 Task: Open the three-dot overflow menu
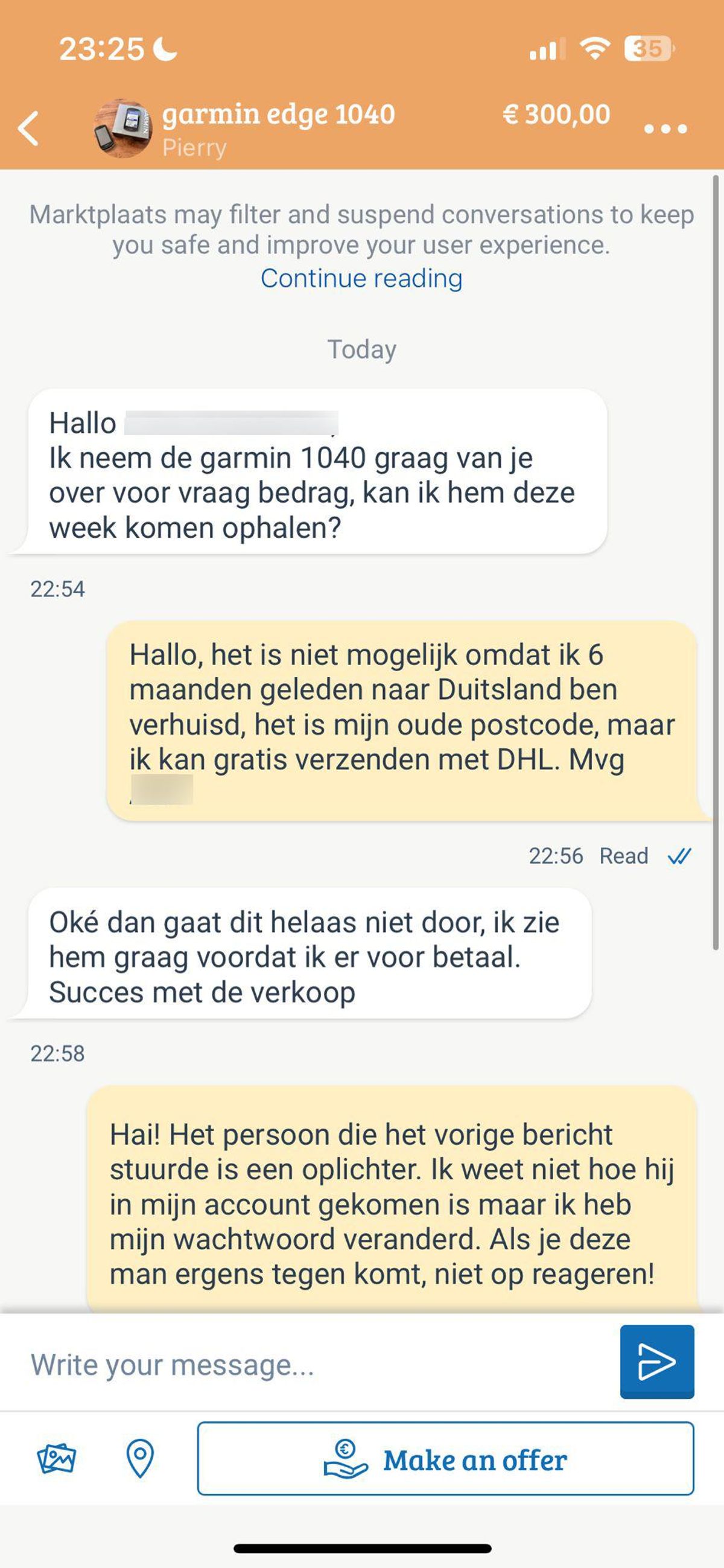click(665, 129)
